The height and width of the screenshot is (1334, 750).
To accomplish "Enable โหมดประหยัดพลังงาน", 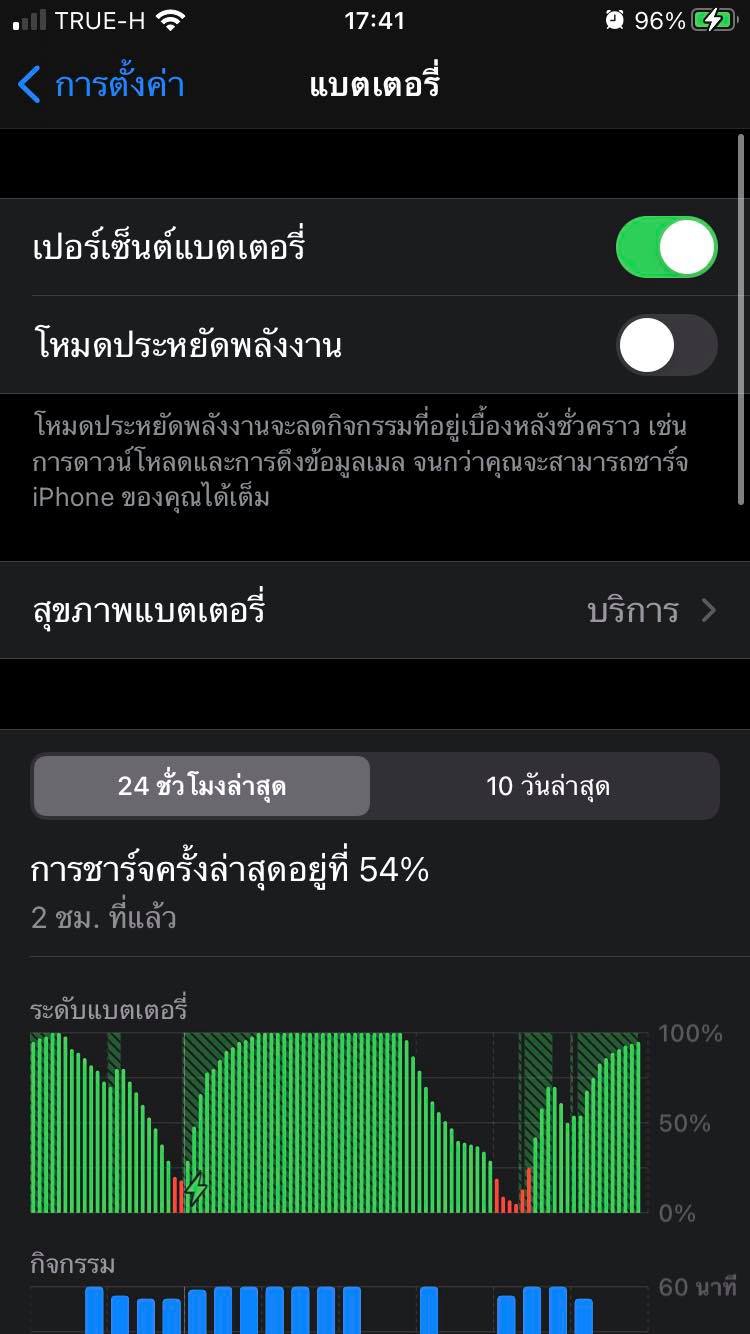I will 666,345.
